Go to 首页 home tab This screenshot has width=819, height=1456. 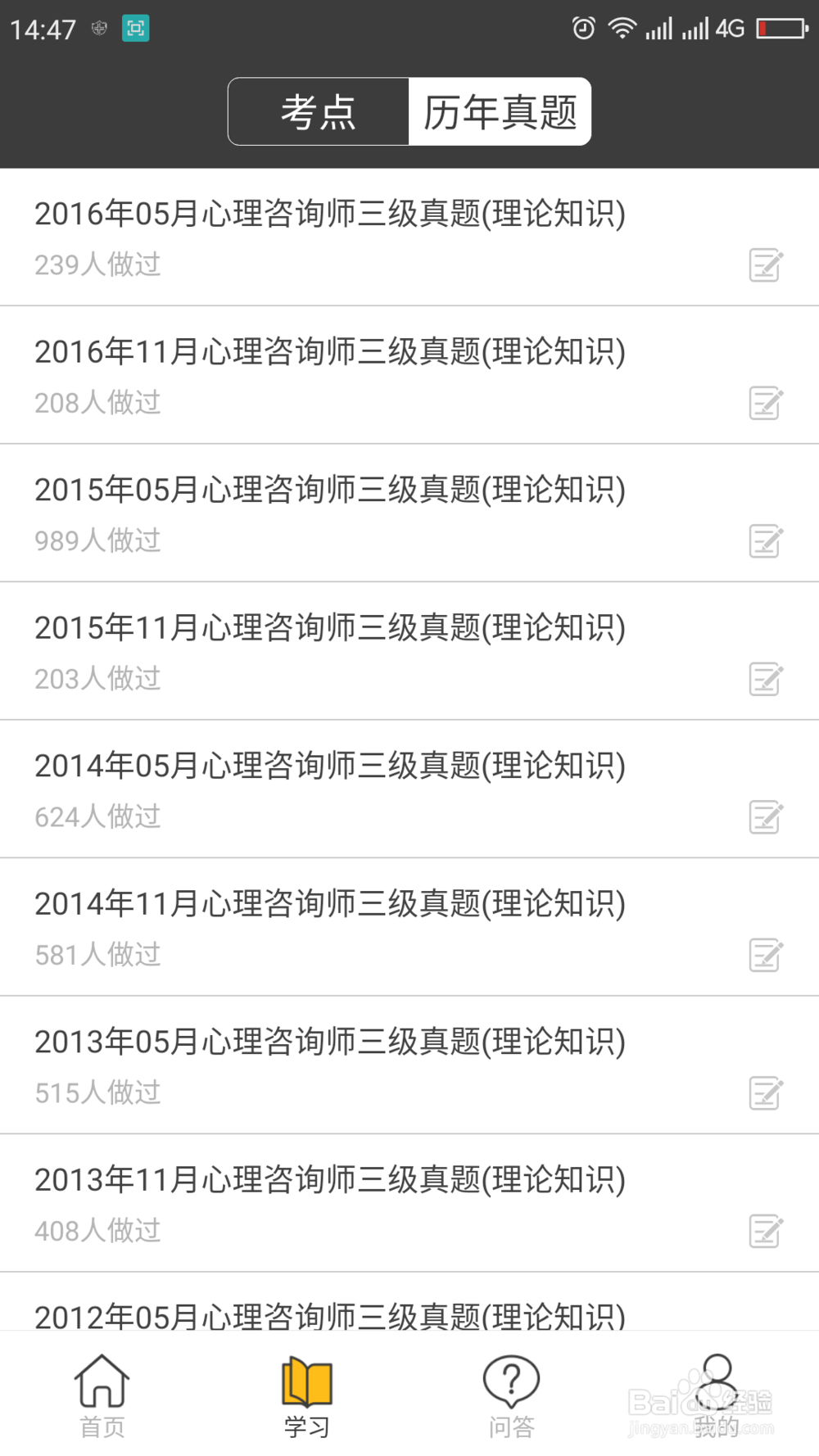pos(102,1395)
